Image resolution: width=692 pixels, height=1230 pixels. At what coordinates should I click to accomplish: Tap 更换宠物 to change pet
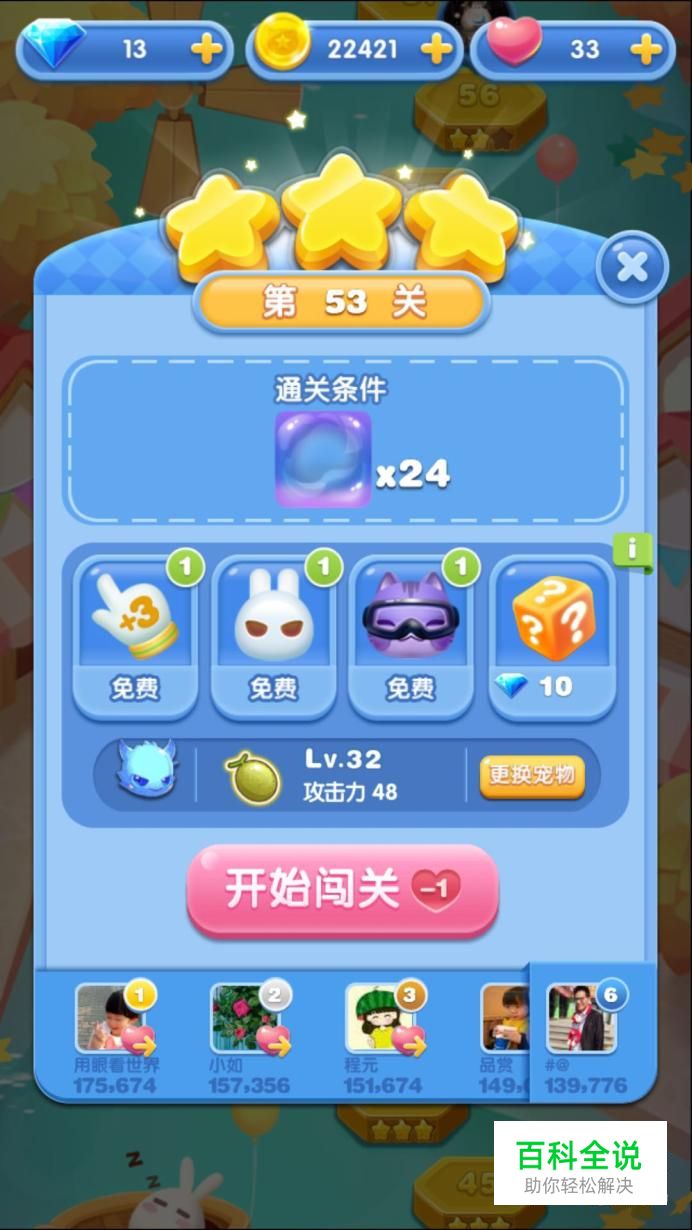[531, 776]
